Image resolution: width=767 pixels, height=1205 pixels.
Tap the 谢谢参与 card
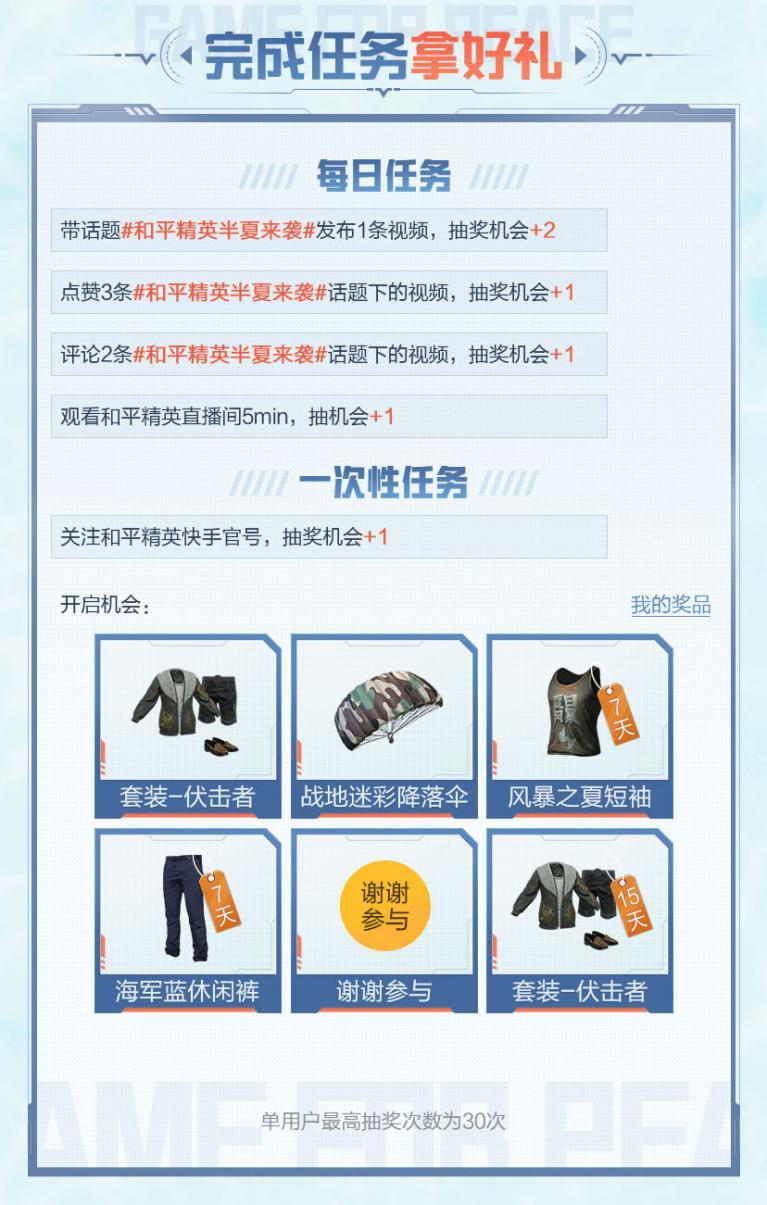[384, 920]
